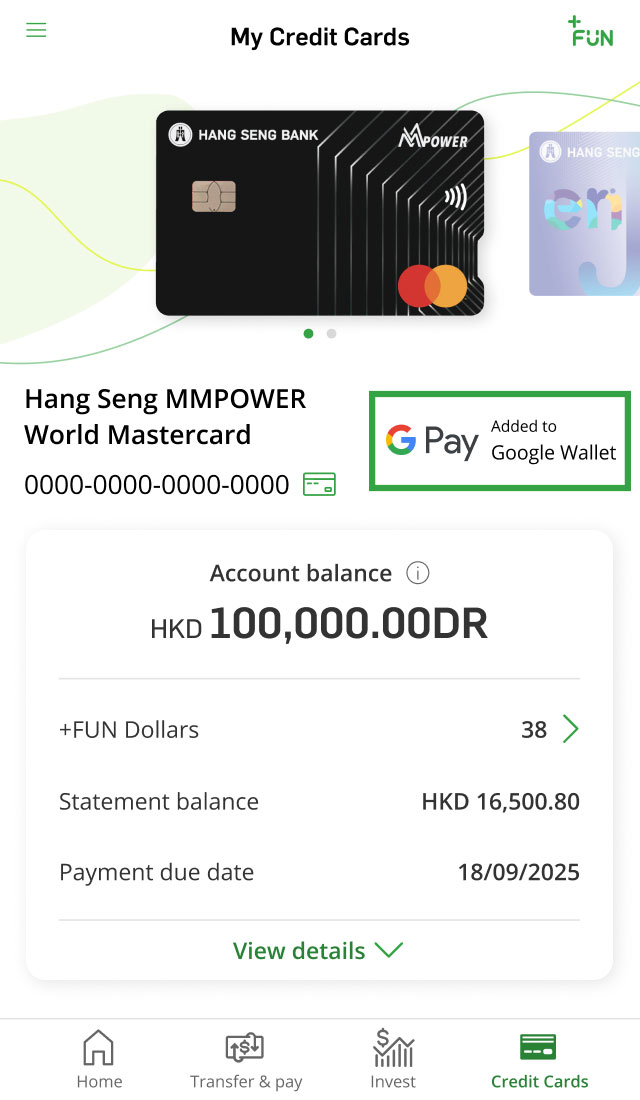Go to the Home tab

99,1060
